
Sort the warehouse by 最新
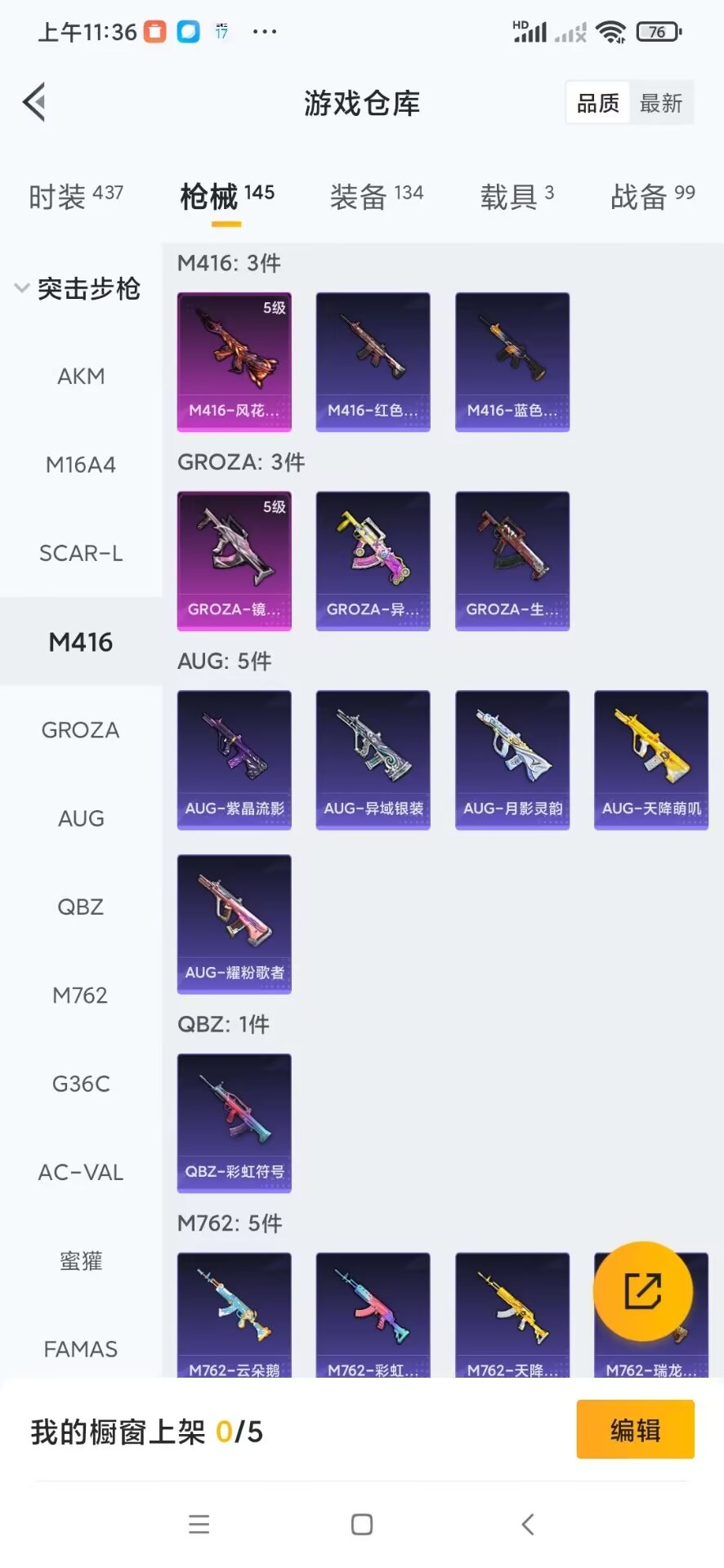[x=660, y=103]
